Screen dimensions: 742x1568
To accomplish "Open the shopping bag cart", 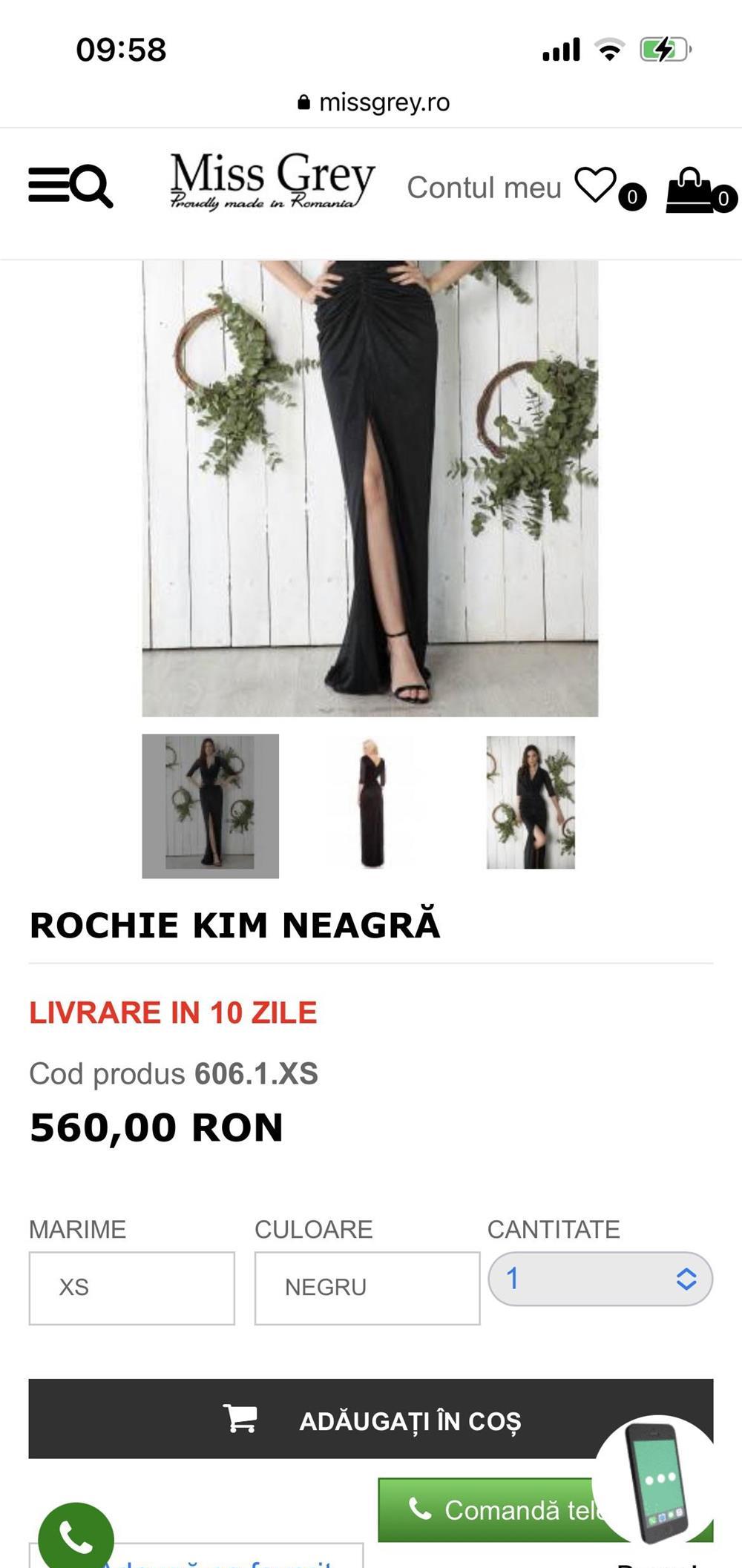I will pyautogui.click(x=690, y=191).
